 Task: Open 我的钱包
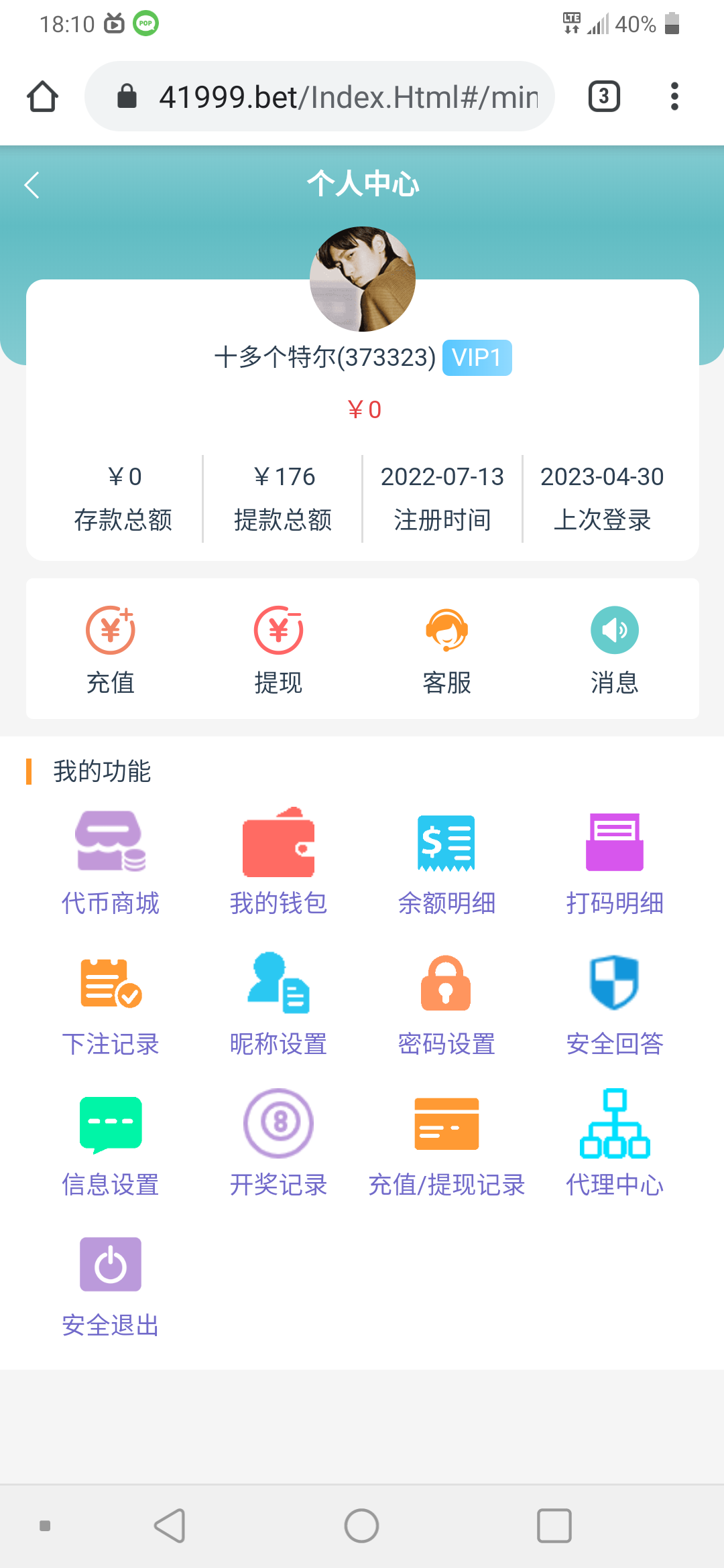click(278, 862)
